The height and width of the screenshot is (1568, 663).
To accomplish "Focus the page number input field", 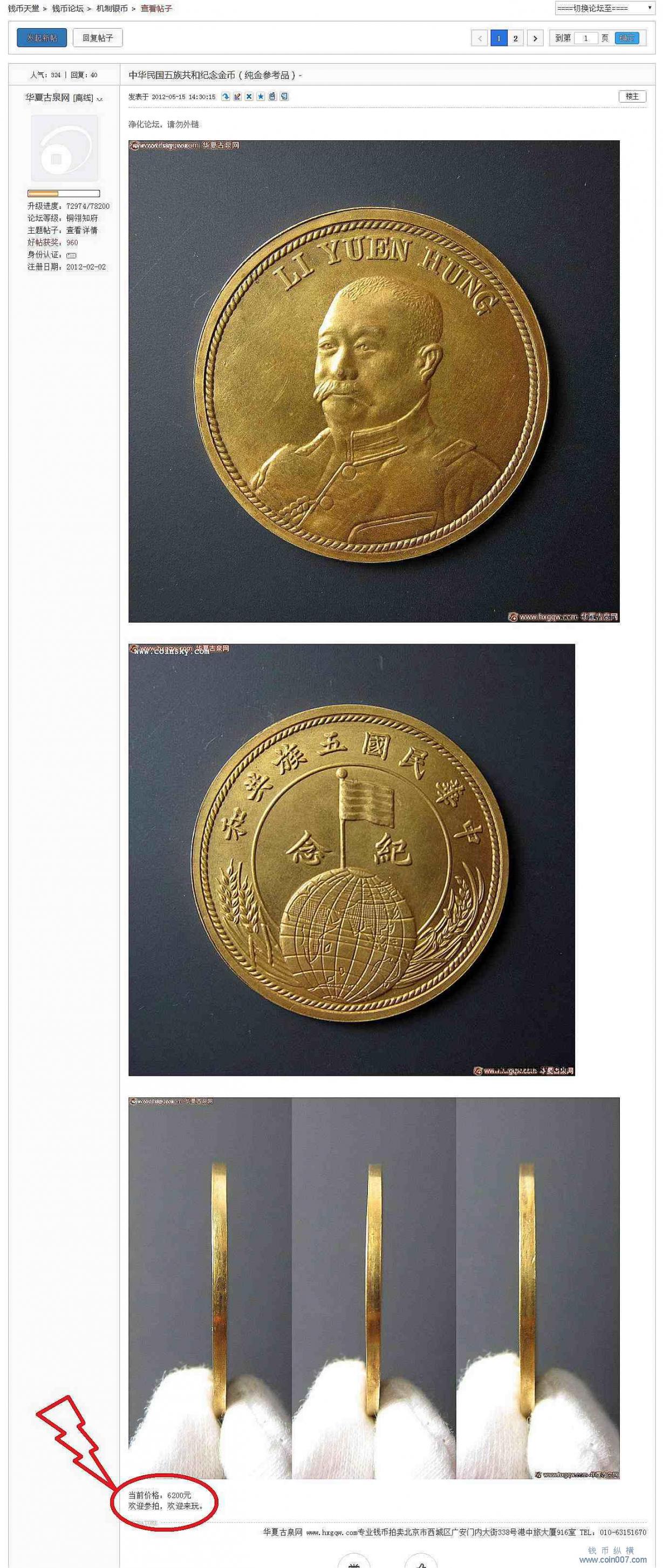I will [586, 38].
